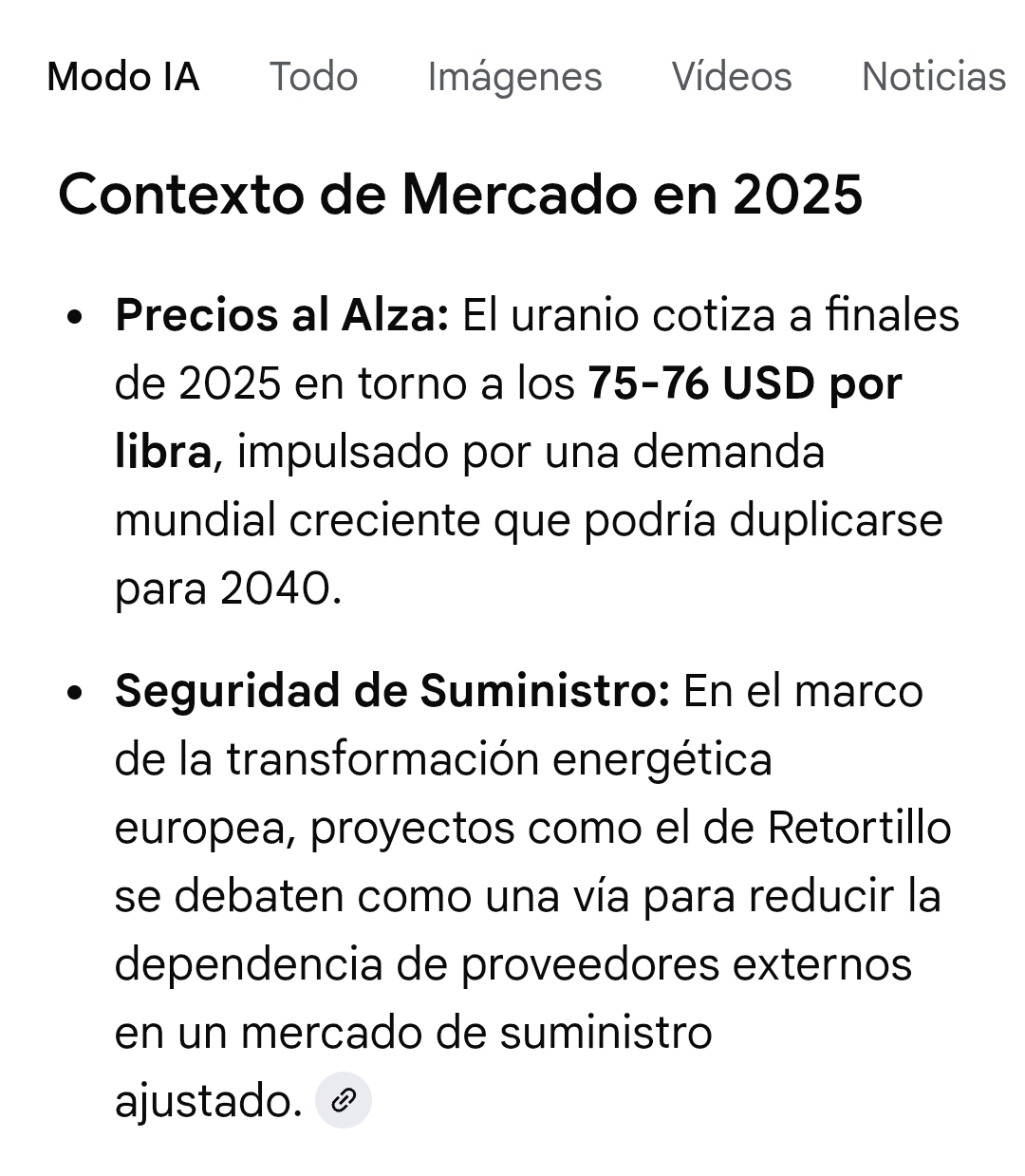This screenshot has width=1025, height=1176.
Task: Open the Noticias tab
Action: (x=933, y=77)
